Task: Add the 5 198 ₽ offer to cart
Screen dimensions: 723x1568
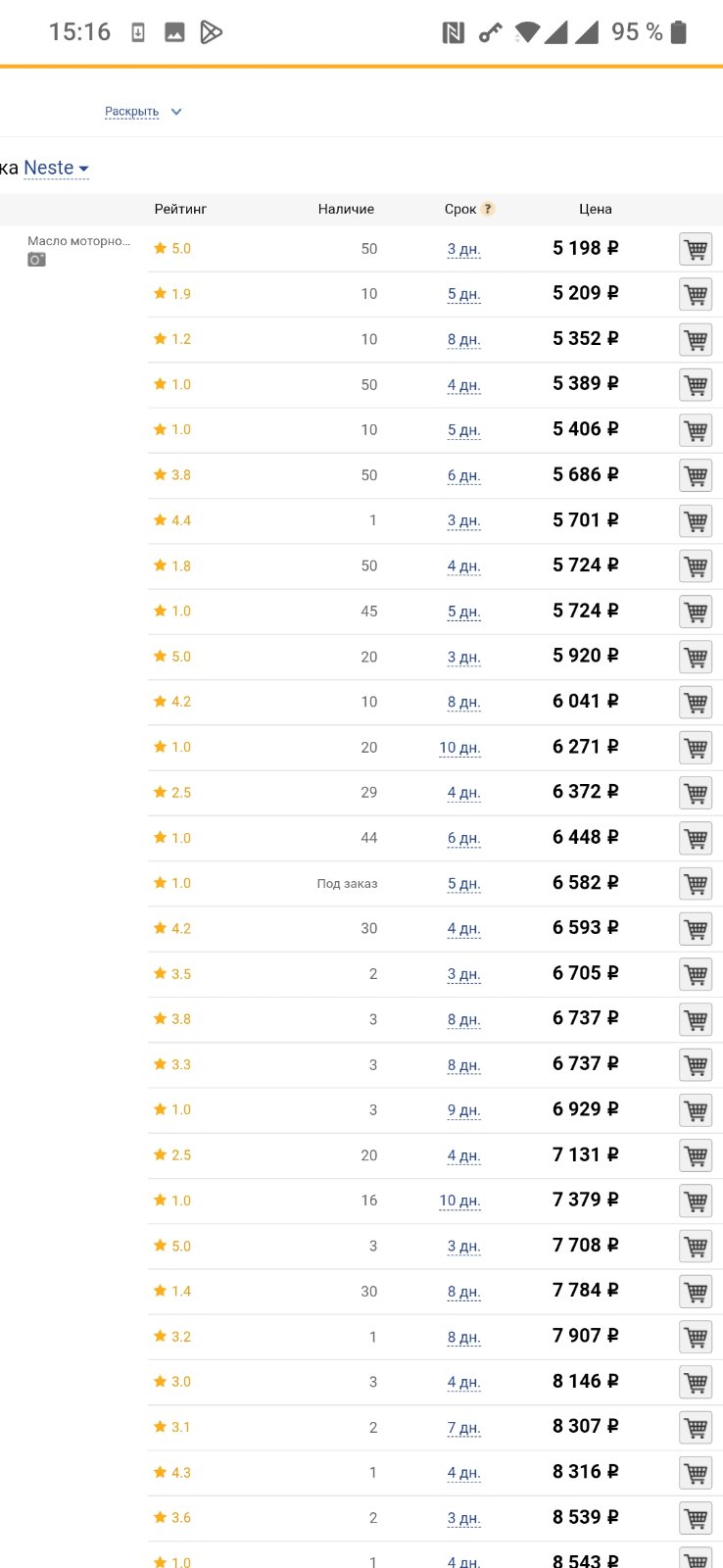Action: coord(696,249)
